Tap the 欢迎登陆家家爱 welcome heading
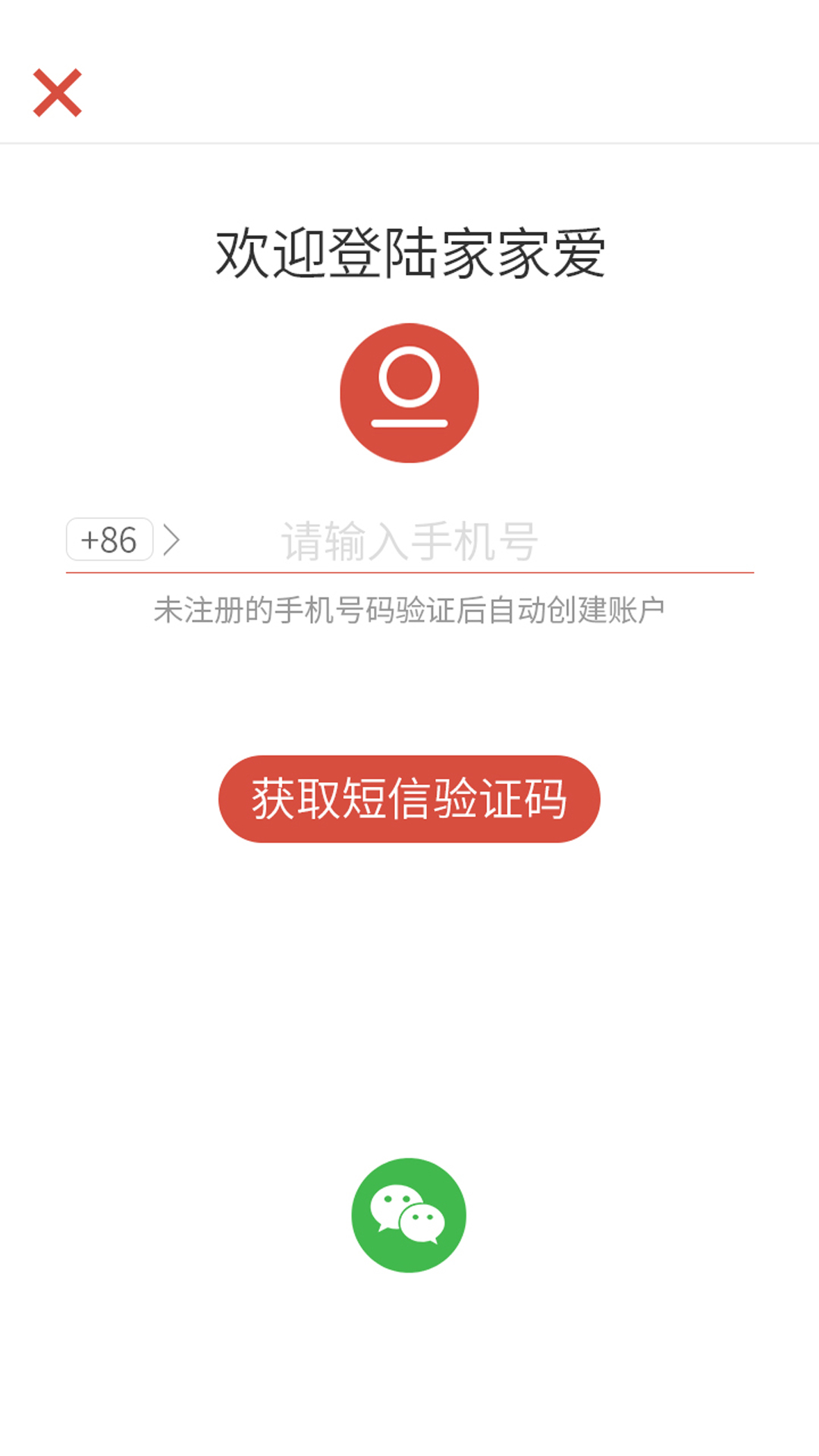This screenshot has height=1456, width=819. 409,254
